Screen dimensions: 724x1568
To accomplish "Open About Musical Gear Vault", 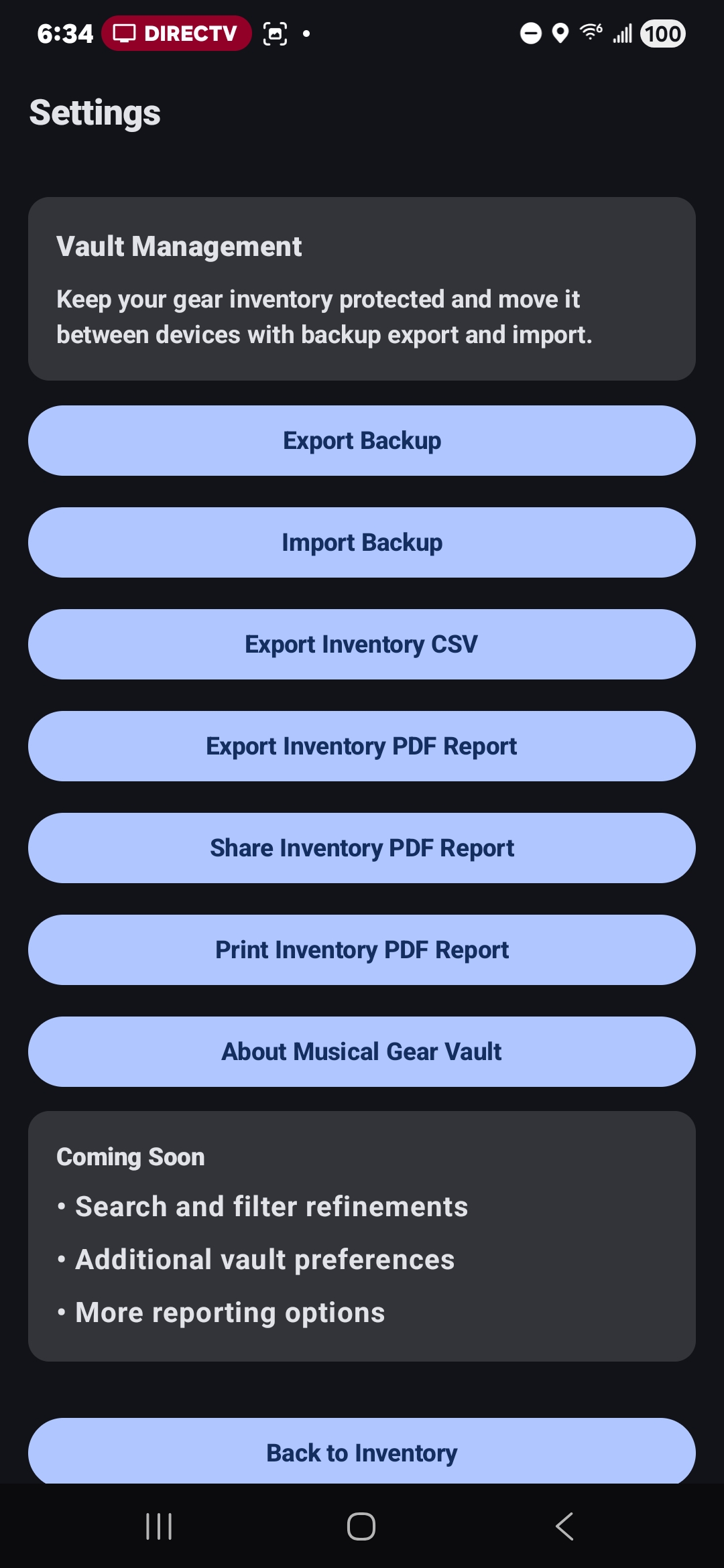I will tap(362, 1051).
